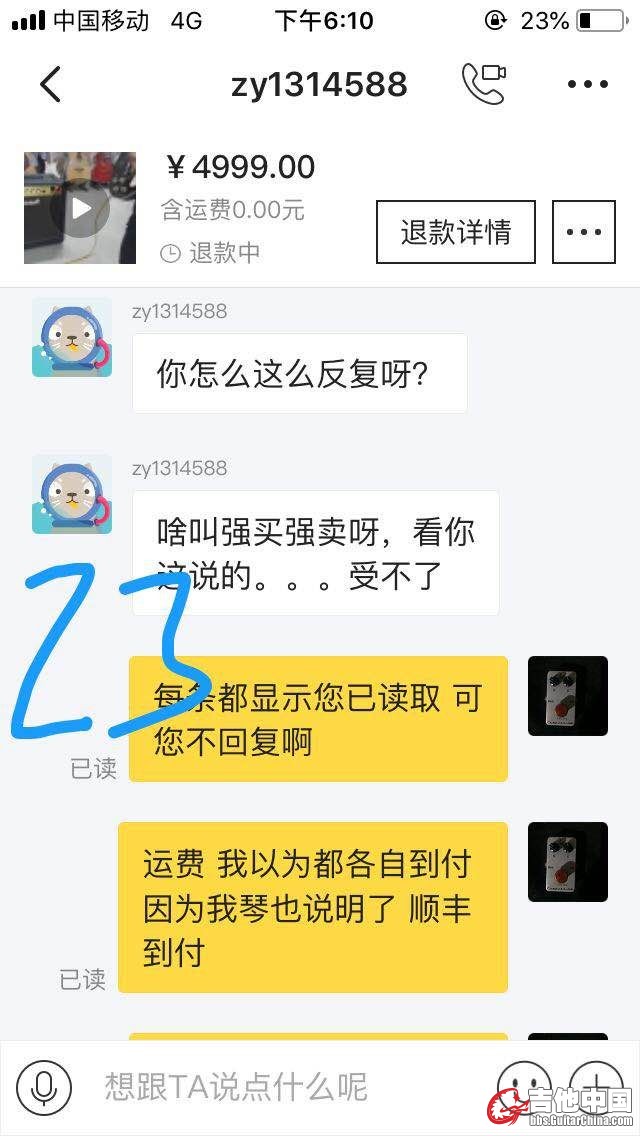Go back from the zy1314588 chat
640x1136 pixels.
point(50,84)
